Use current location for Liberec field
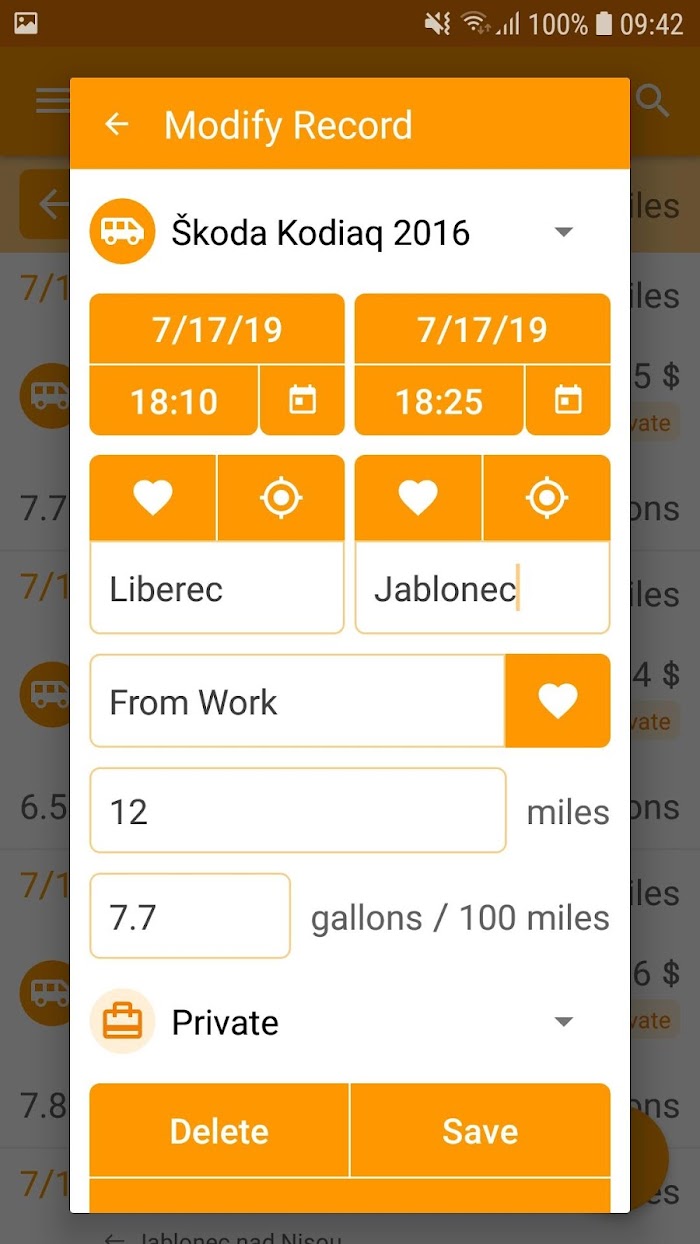 [281, 498]
